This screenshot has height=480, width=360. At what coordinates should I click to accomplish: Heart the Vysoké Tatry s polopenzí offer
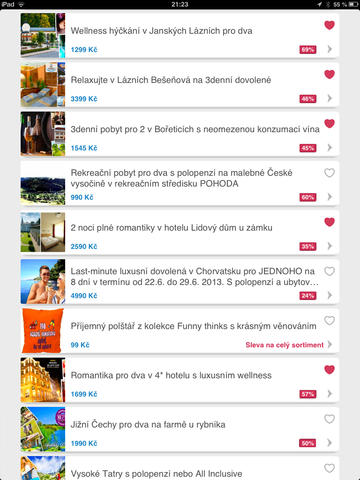point(329,468)
